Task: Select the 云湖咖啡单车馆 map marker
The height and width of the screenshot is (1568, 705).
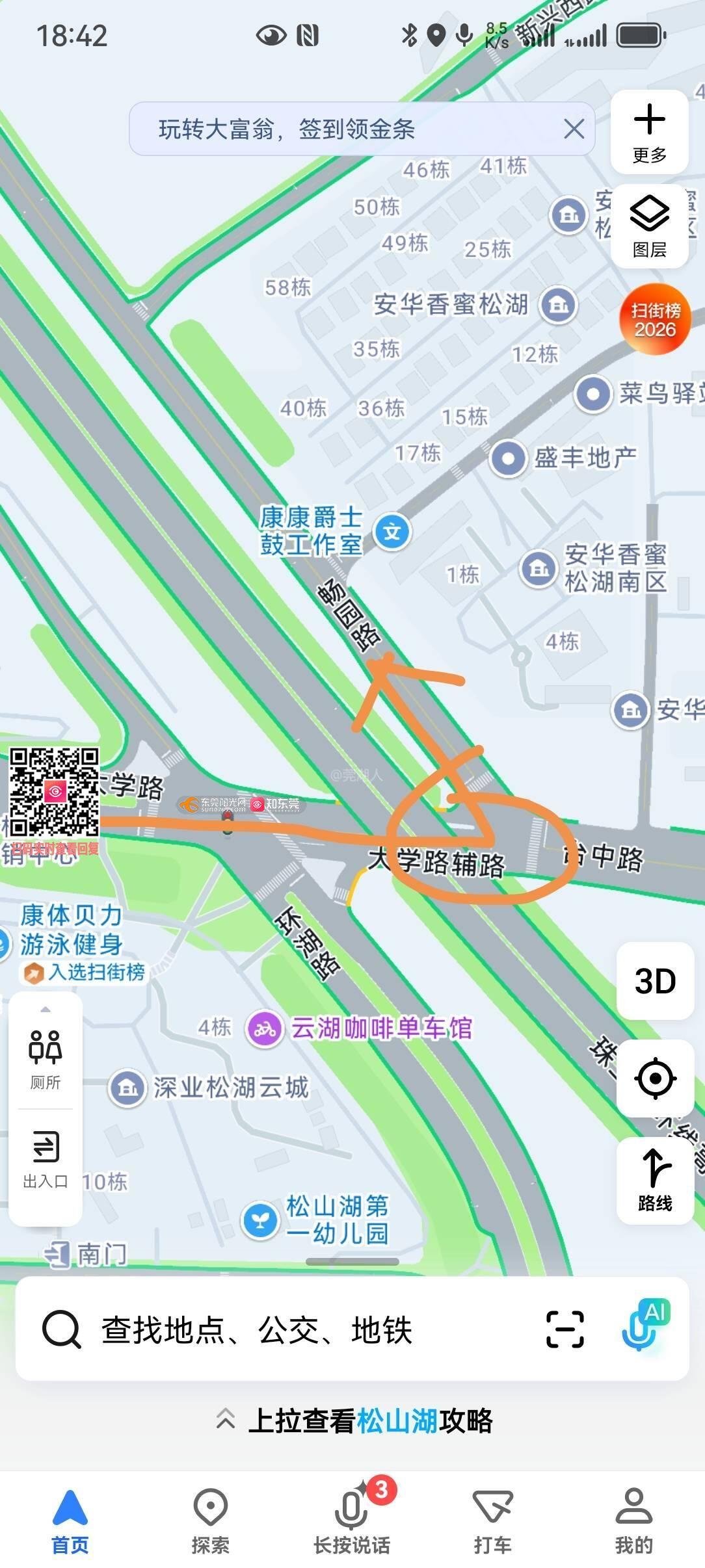Action: pyautogui.click(x=264, y=1029)
